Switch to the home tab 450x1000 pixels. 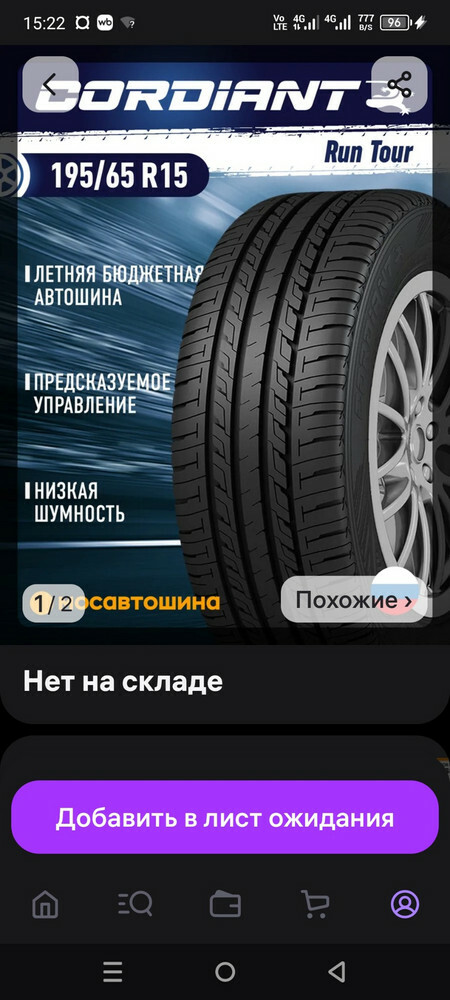(x=45, y=904)
